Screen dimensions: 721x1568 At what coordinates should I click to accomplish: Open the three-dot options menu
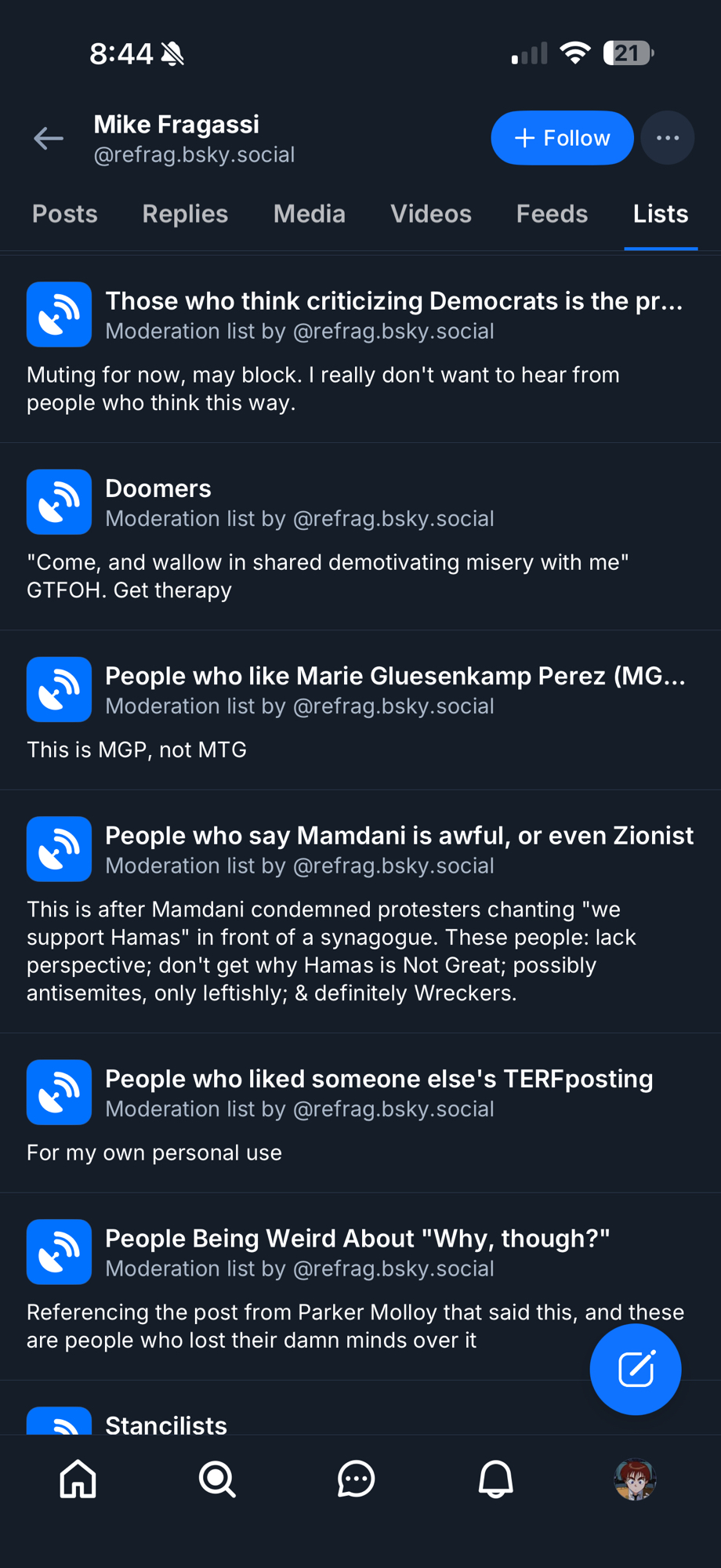(x=667, y=138)
